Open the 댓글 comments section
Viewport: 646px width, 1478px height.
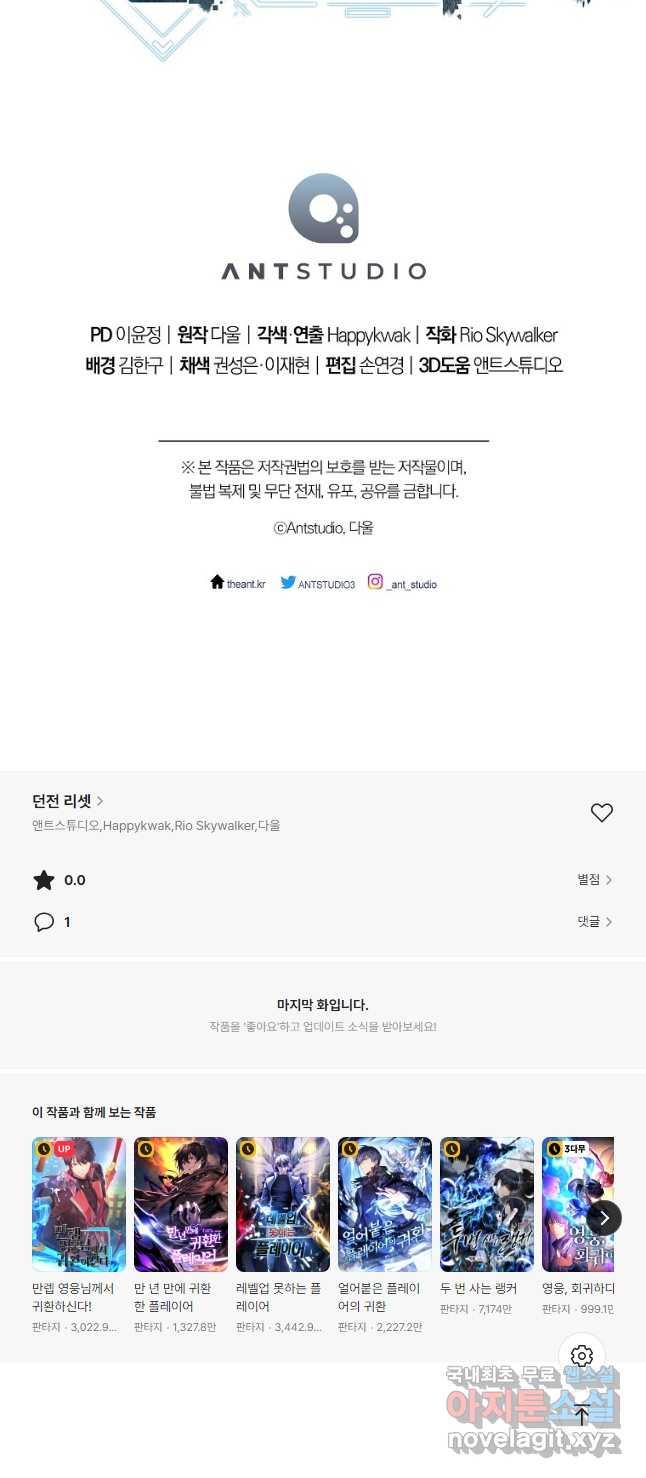(x=594, y=922)
